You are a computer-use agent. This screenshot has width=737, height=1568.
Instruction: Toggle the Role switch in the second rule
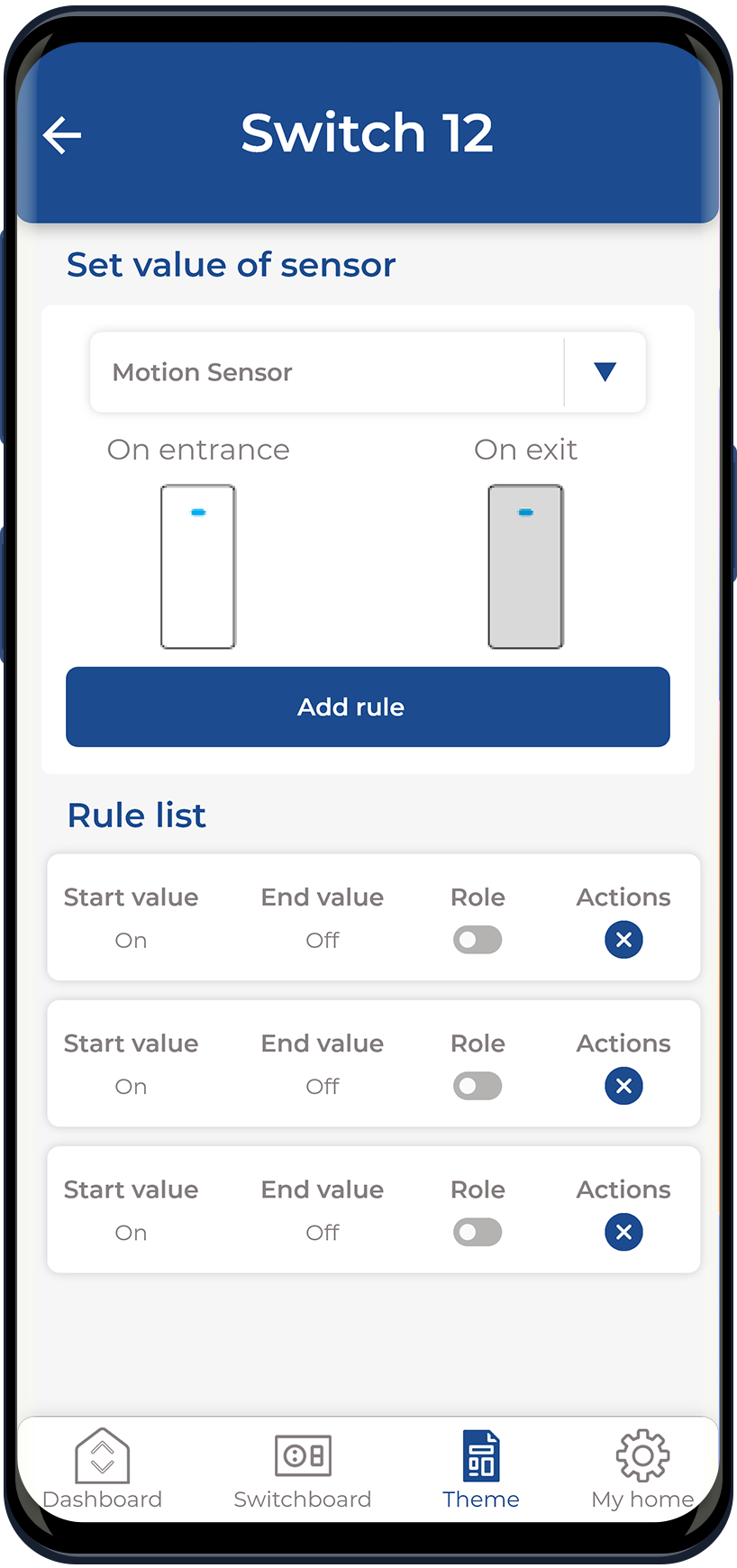[478, 1086]
